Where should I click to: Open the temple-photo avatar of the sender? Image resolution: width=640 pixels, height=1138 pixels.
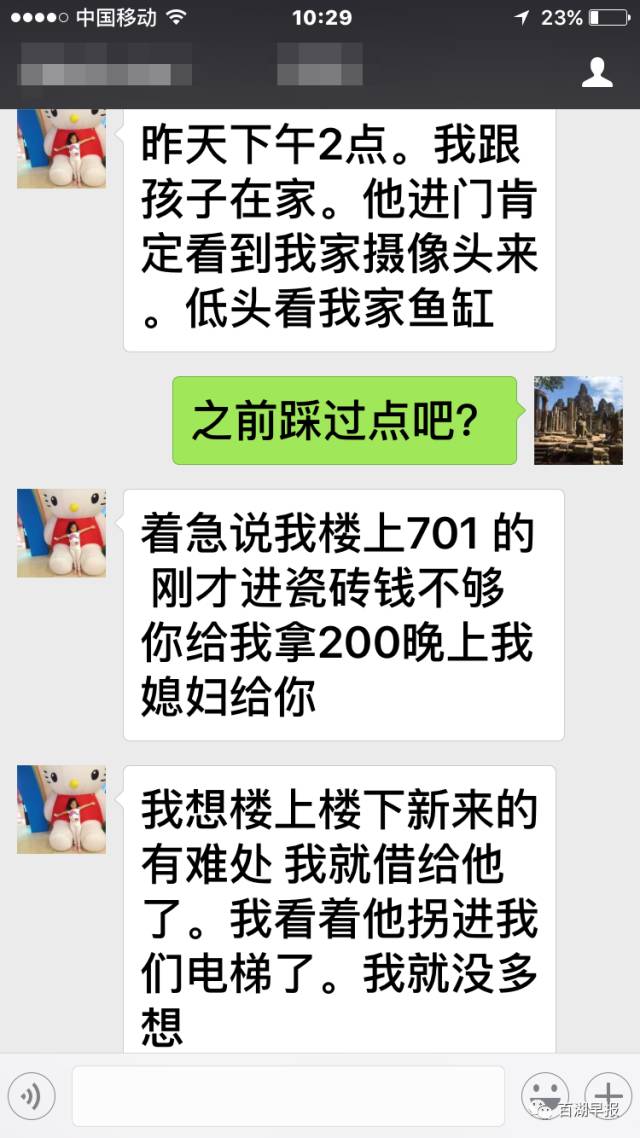(x=578, y=420)
